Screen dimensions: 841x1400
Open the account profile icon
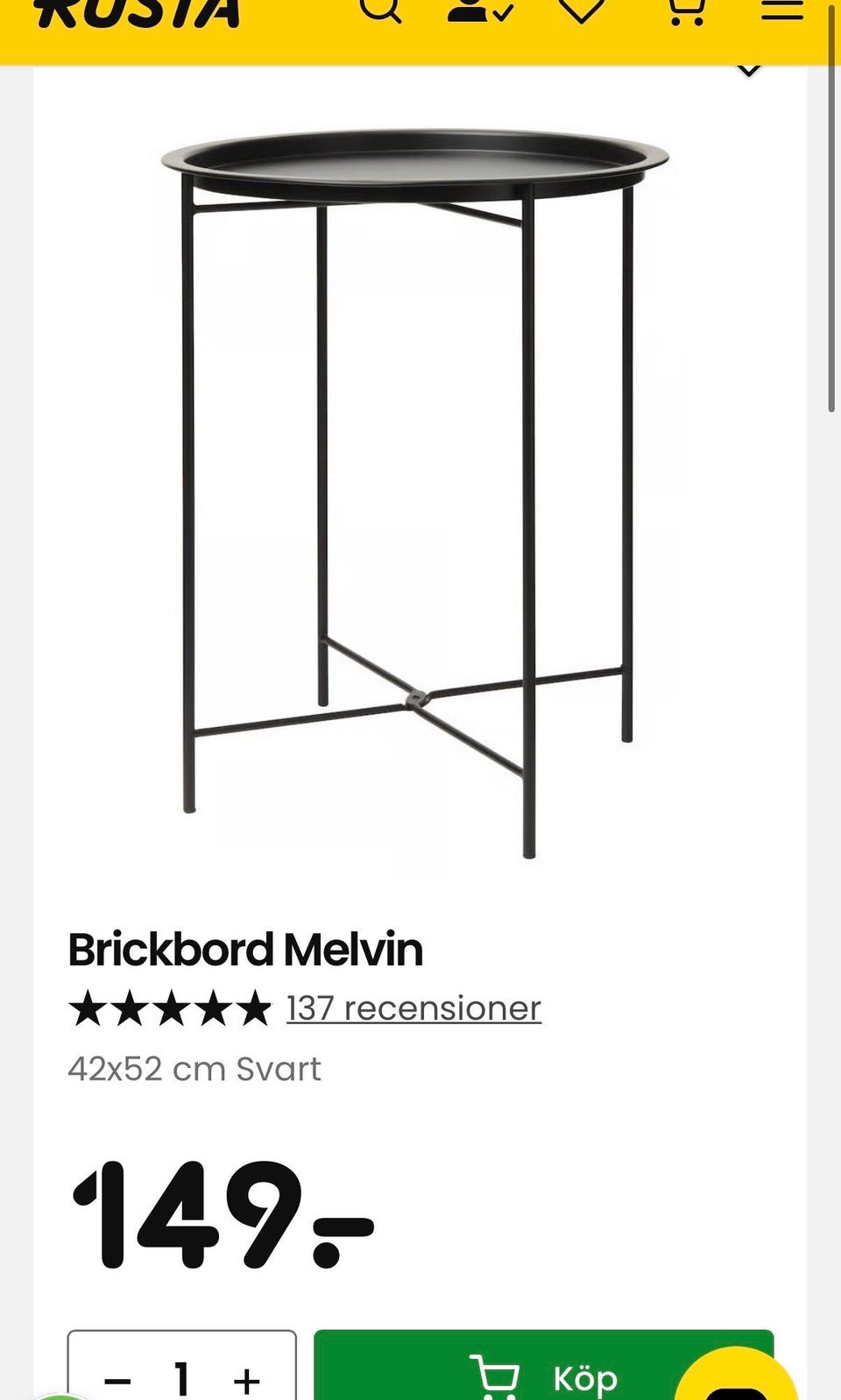[480, 9]
